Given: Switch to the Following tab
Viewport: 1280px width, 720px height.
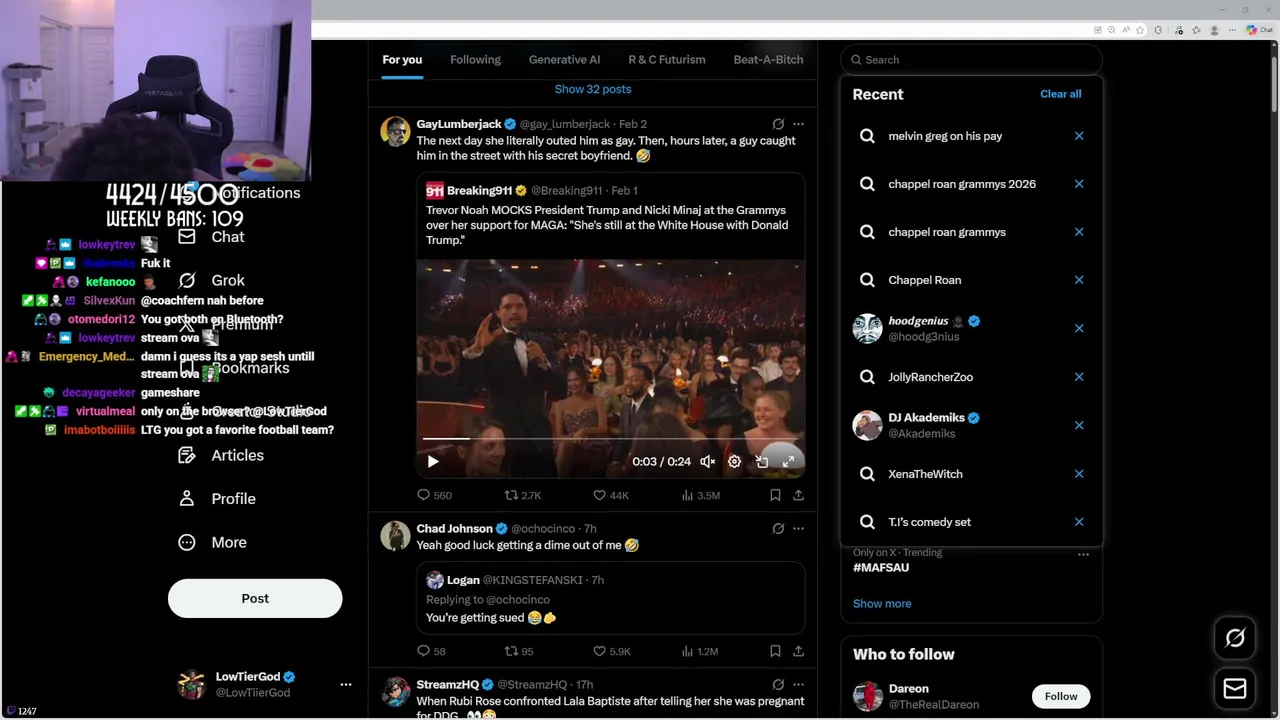Looking at the screenshot, I should click(x=475, y=60).
